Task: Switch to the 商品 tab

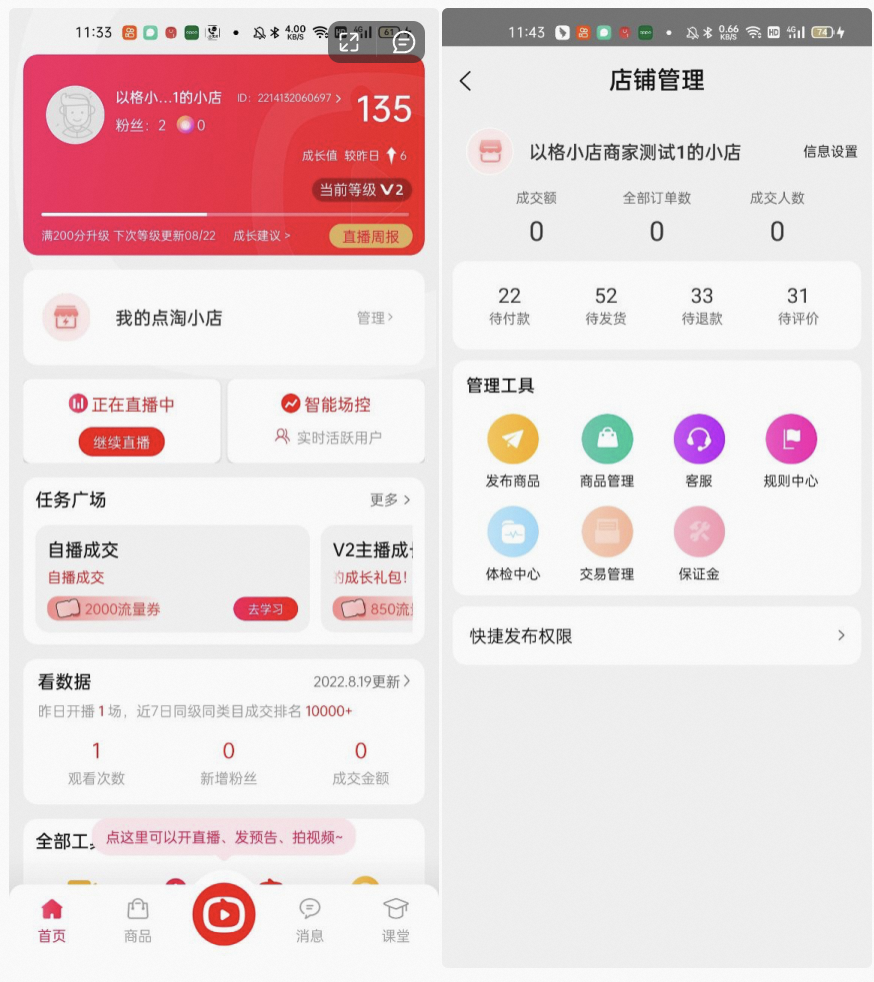Action: (138, 920)
